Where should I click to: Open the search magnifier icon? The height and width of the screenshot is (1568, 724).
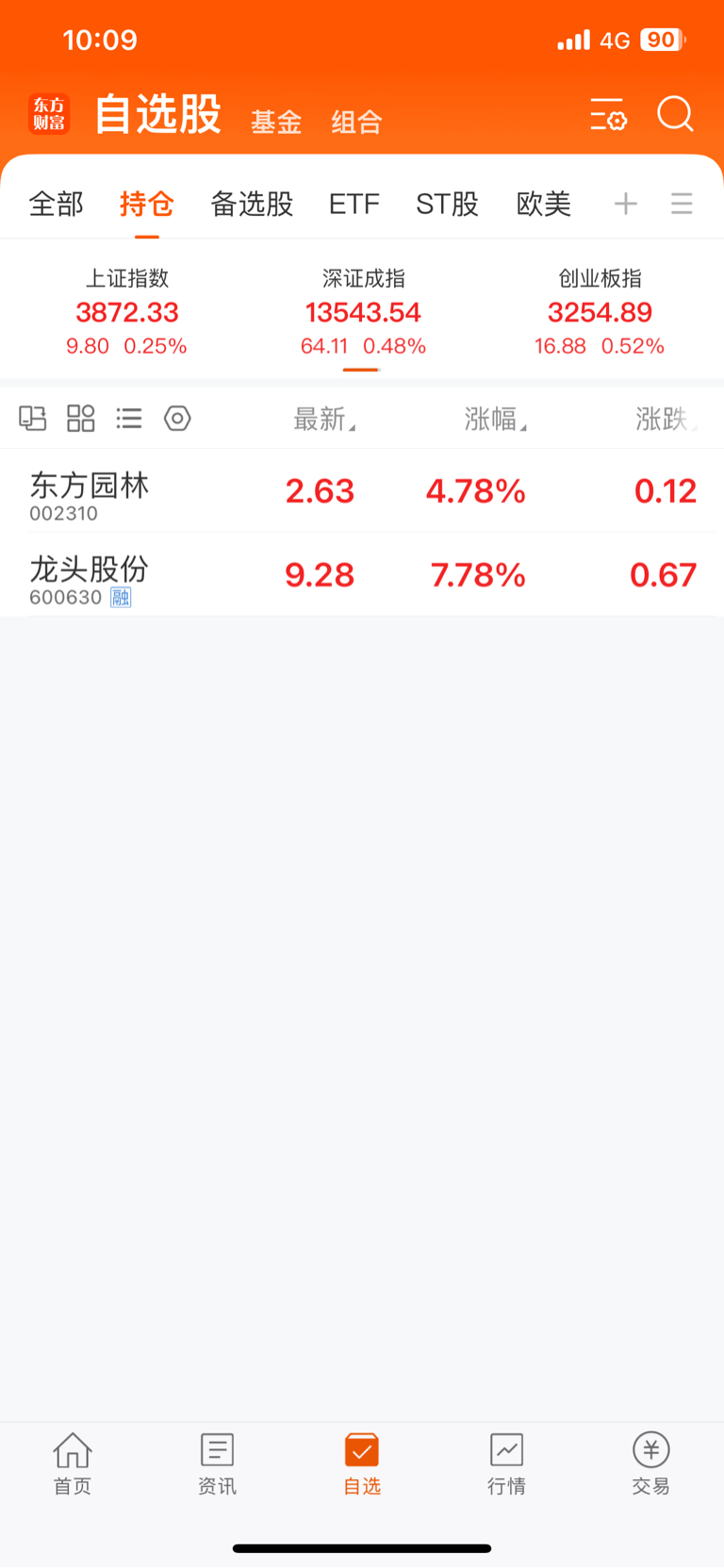click(x=675, y=115)
